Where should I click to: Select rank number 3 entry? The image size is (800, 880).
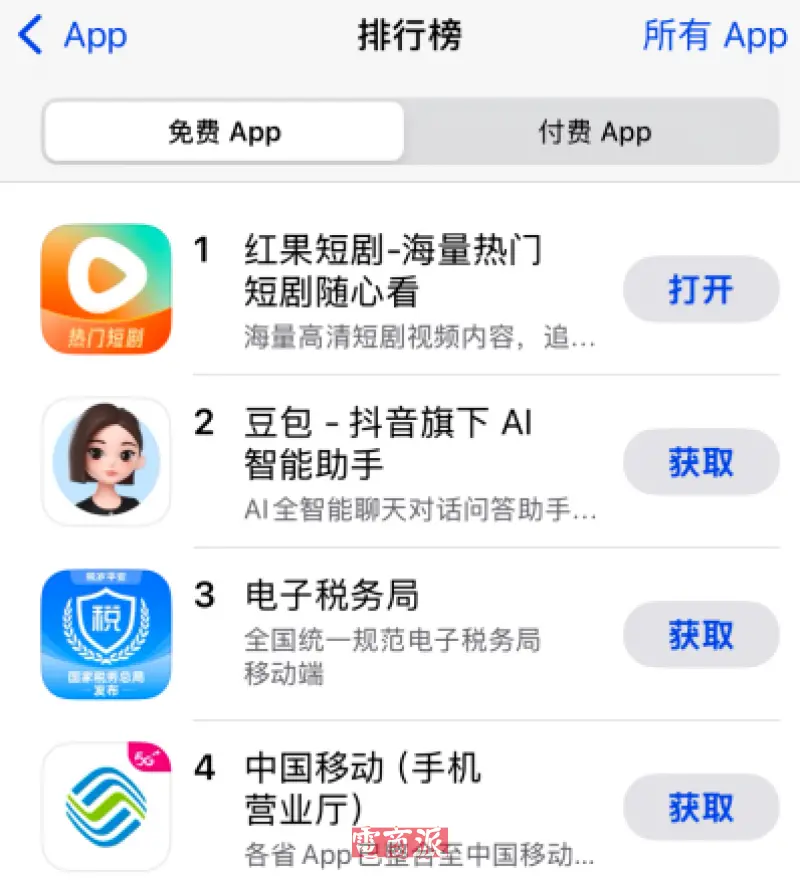pyautogui.click(x=205, y=596)
